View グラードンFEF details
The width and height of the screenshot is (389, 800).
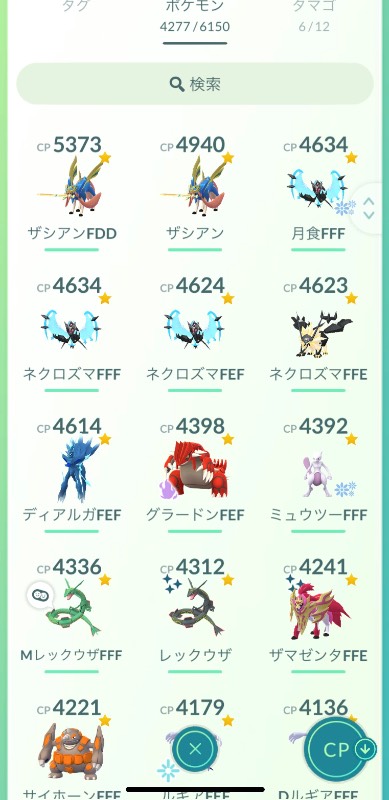pos(195,474)
